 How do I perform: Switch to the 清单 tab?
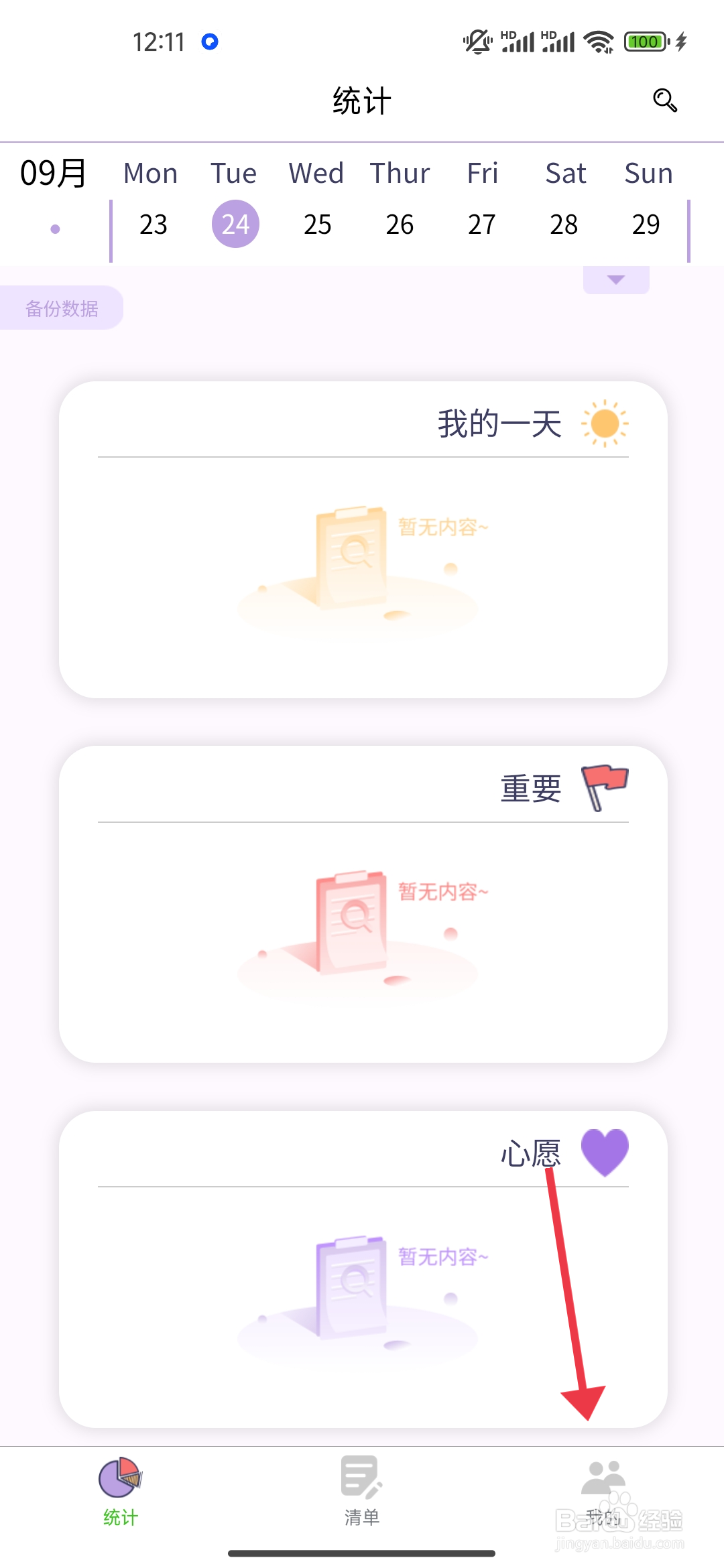[x=362, y=1504]
